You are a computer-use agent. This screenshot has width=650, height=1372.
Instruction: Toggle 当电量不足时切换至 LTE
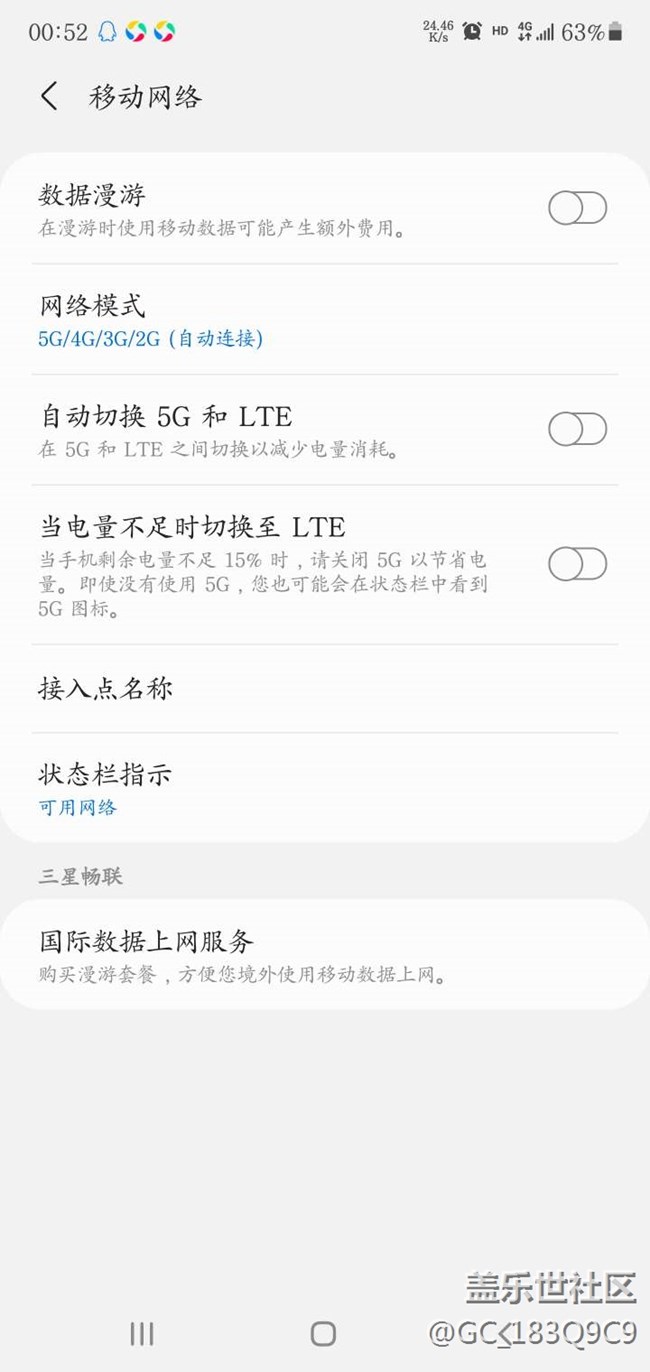coord(577,564)
